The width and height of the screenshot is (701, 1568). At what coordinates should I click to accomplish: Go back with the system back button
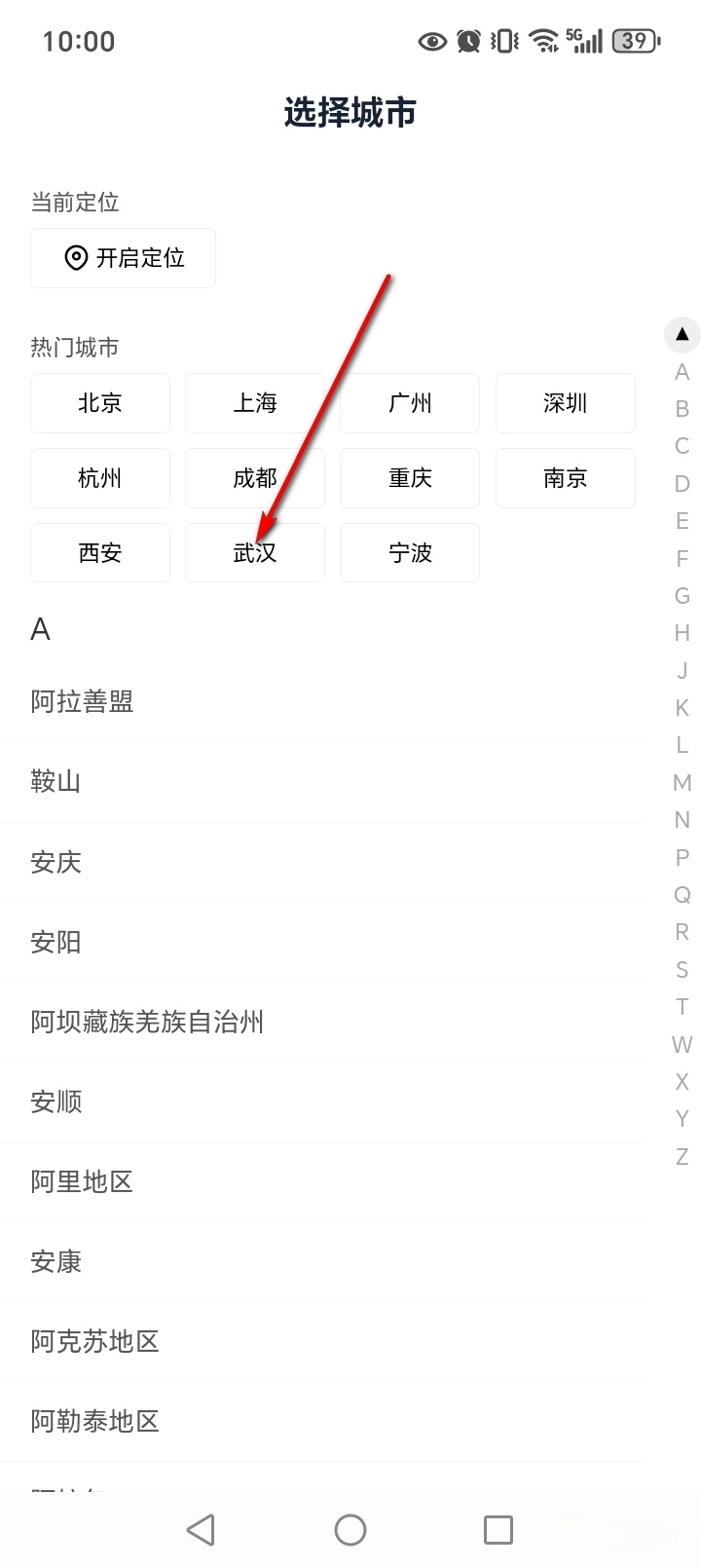(x=201, y=1529)
